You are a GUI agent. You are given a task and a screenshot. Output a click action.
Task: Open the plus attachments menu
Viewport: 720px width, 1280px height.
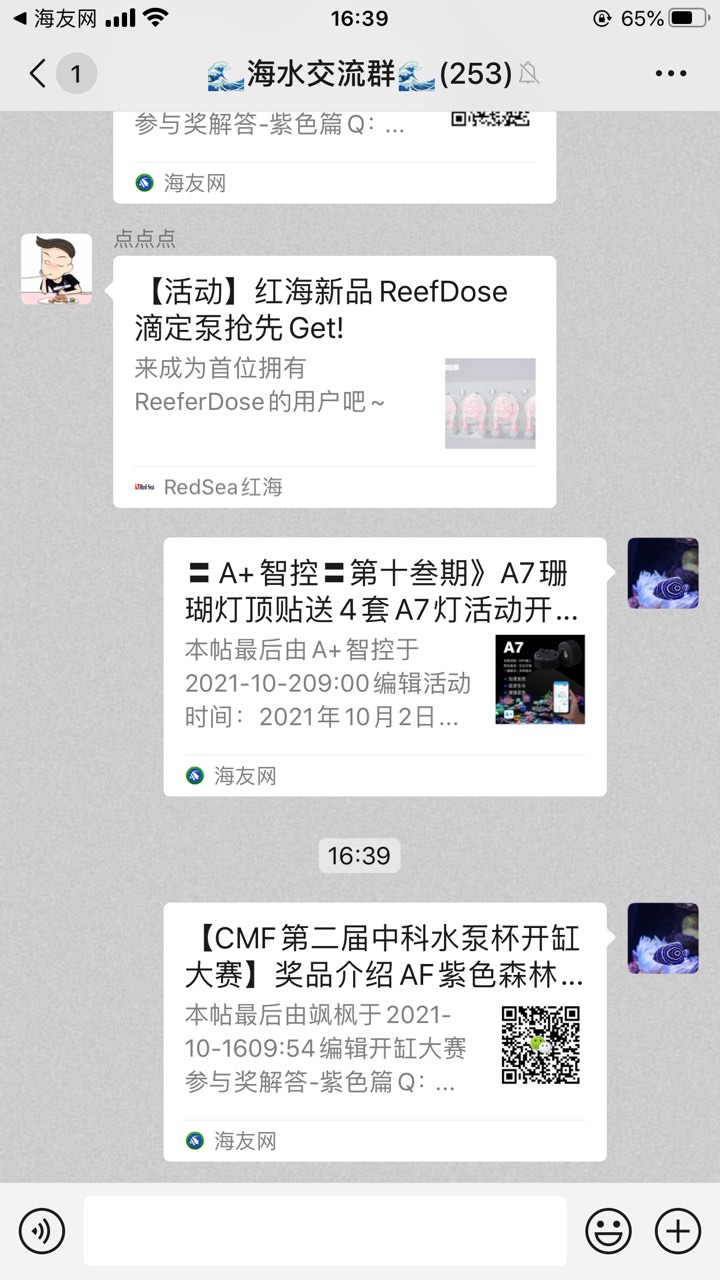(x=677, y=1230)
